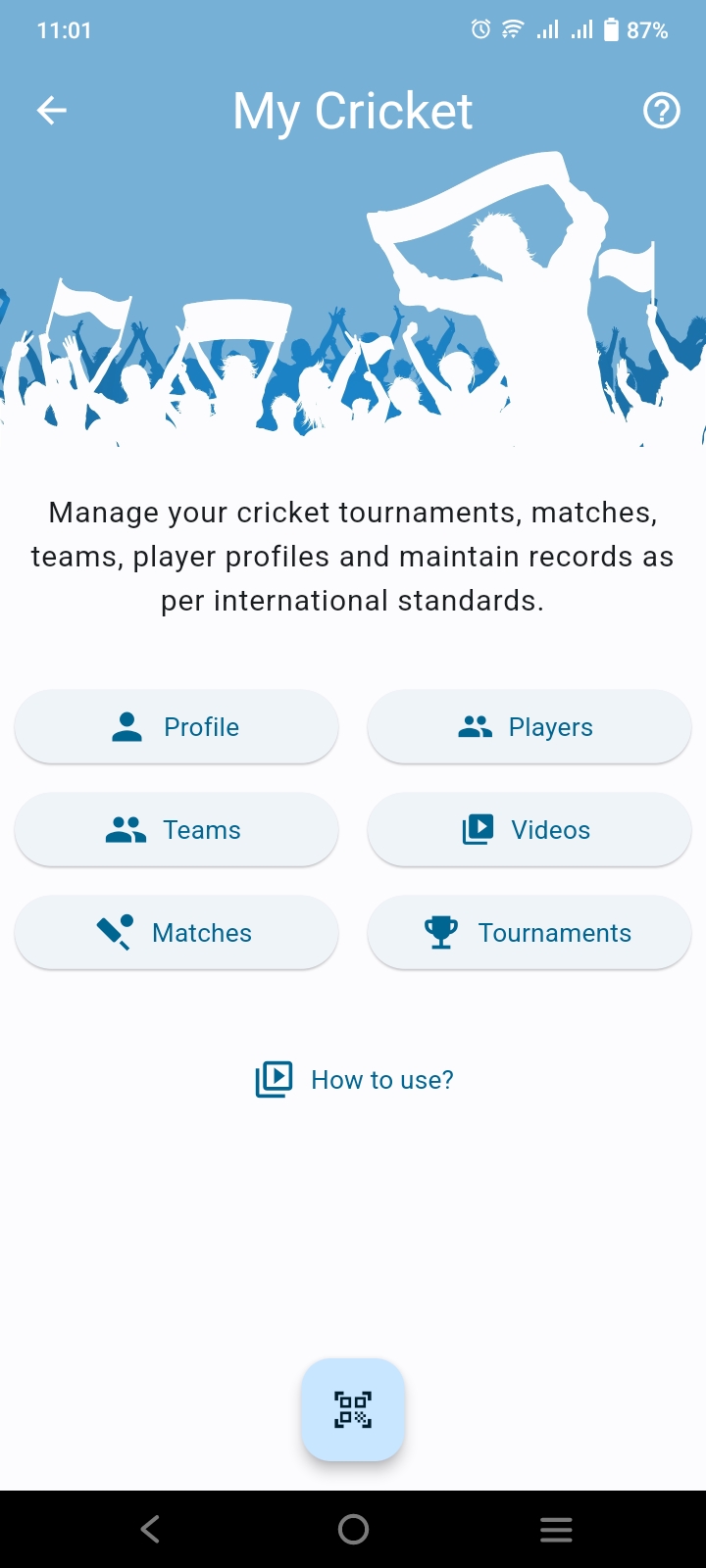Image resolution: width=706 pixels, height=1568 pixels.
Task: Open the Teams section
Action: [x=176, y=830]
